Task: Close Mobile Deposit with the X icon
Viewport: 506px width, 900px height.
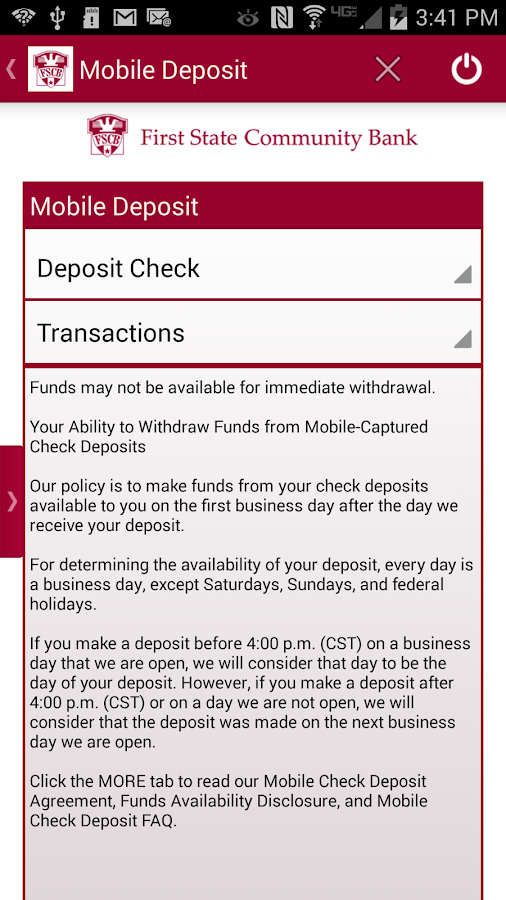Action: click(388, 70)
